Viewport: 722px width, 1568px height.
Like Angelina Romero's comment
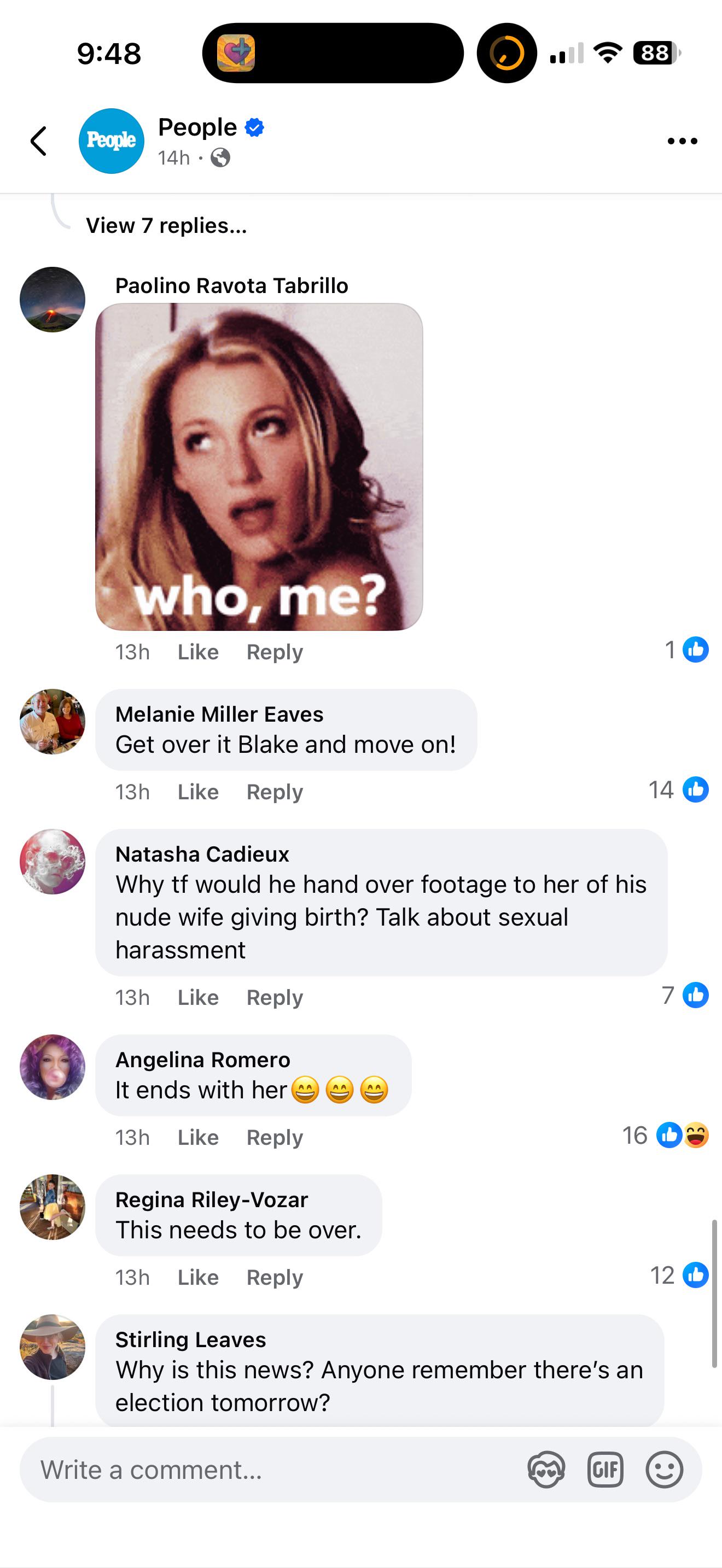198,1138
